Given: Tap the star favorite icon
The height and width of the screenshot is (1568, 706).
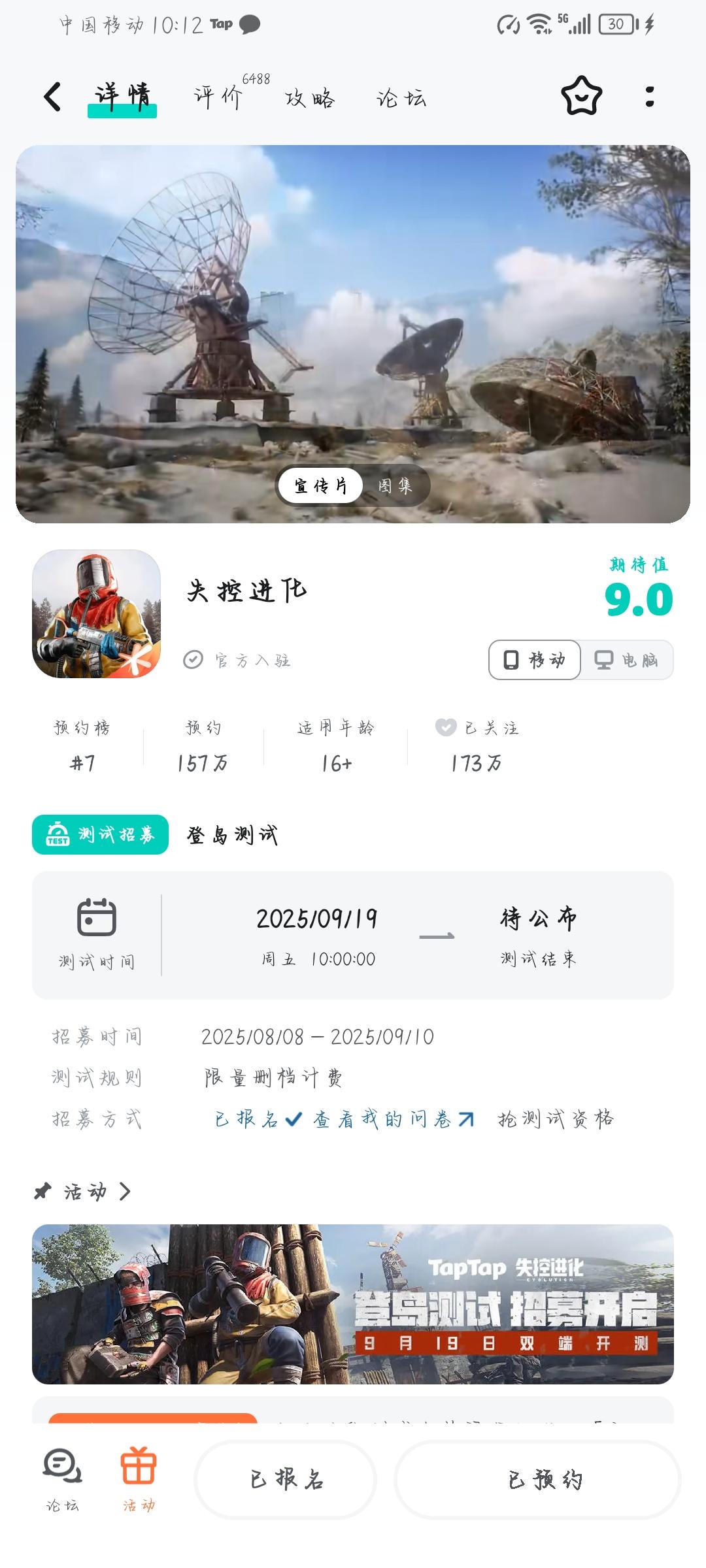Looking at the screenshot, I should 581,97.
